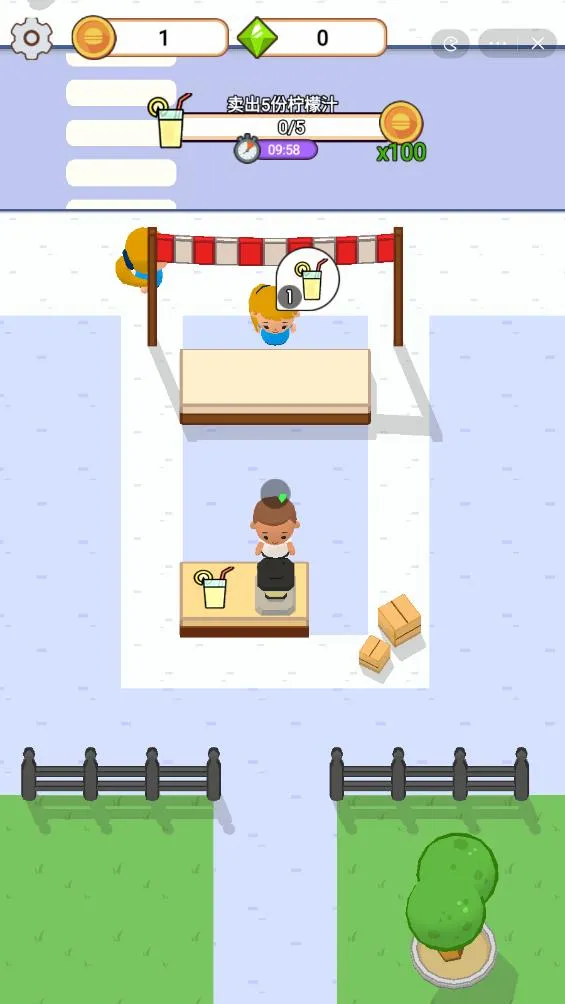565x1004 pixels.
Task: Tap the customer's lemonade order bubble
Action: tap(307, 280)
